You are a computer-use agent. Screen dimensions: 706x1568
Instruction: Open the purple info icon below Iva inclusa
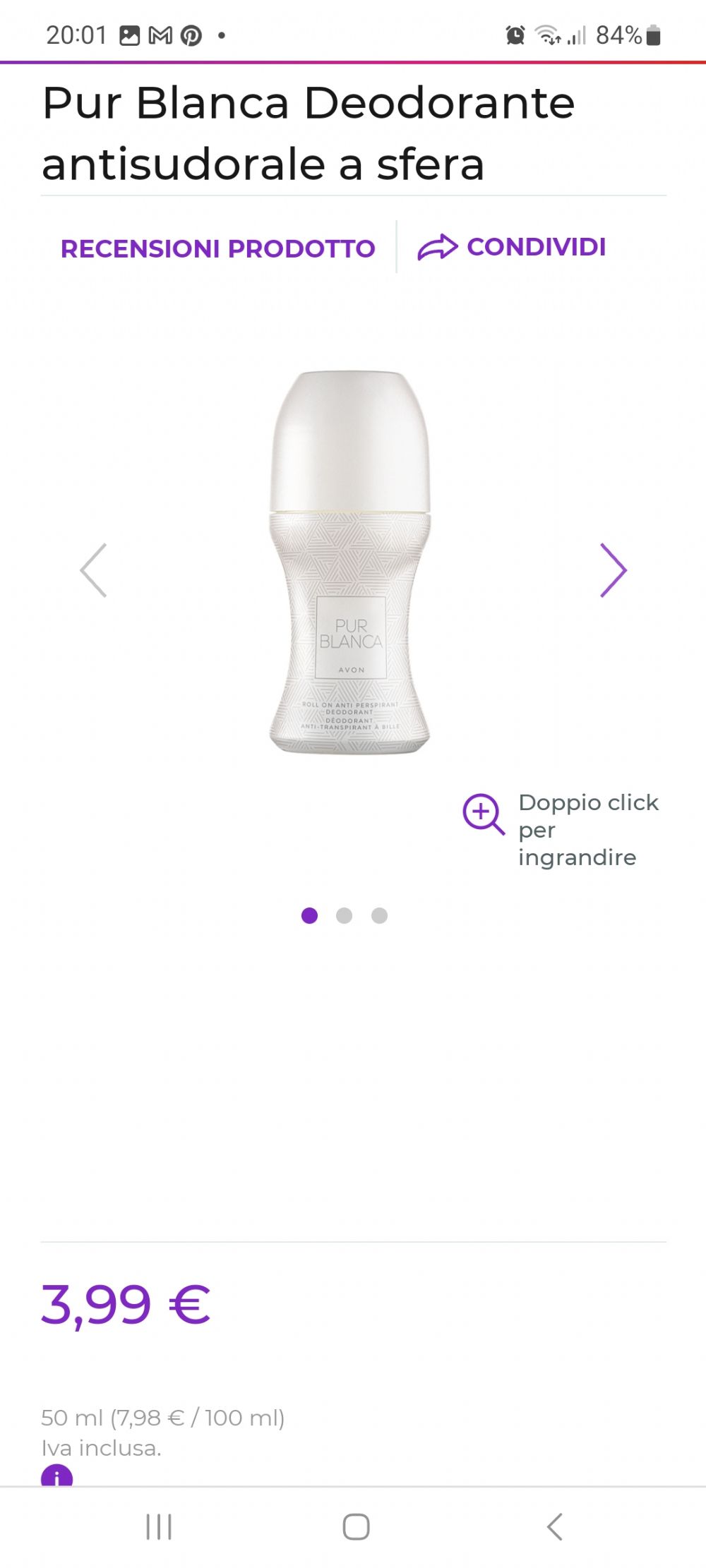56,1476
